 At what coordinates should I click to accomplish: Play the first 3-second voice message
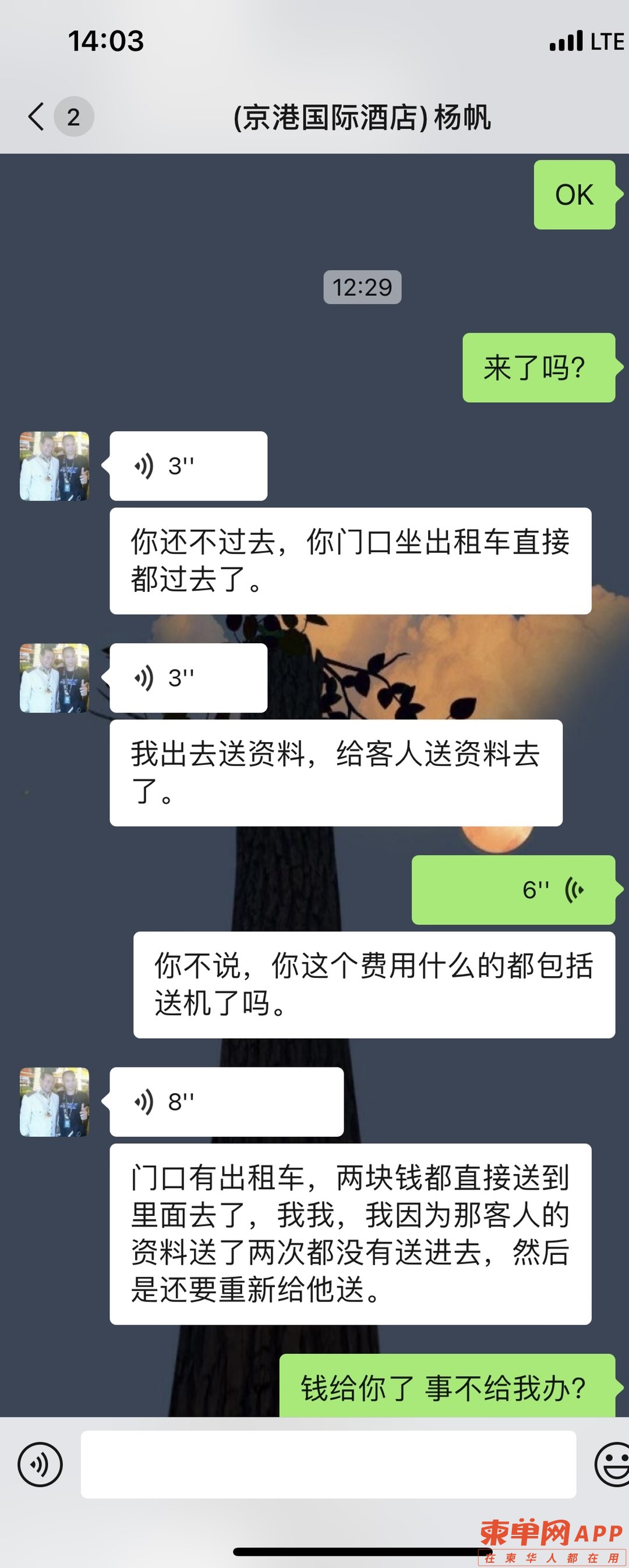point(188,466)
